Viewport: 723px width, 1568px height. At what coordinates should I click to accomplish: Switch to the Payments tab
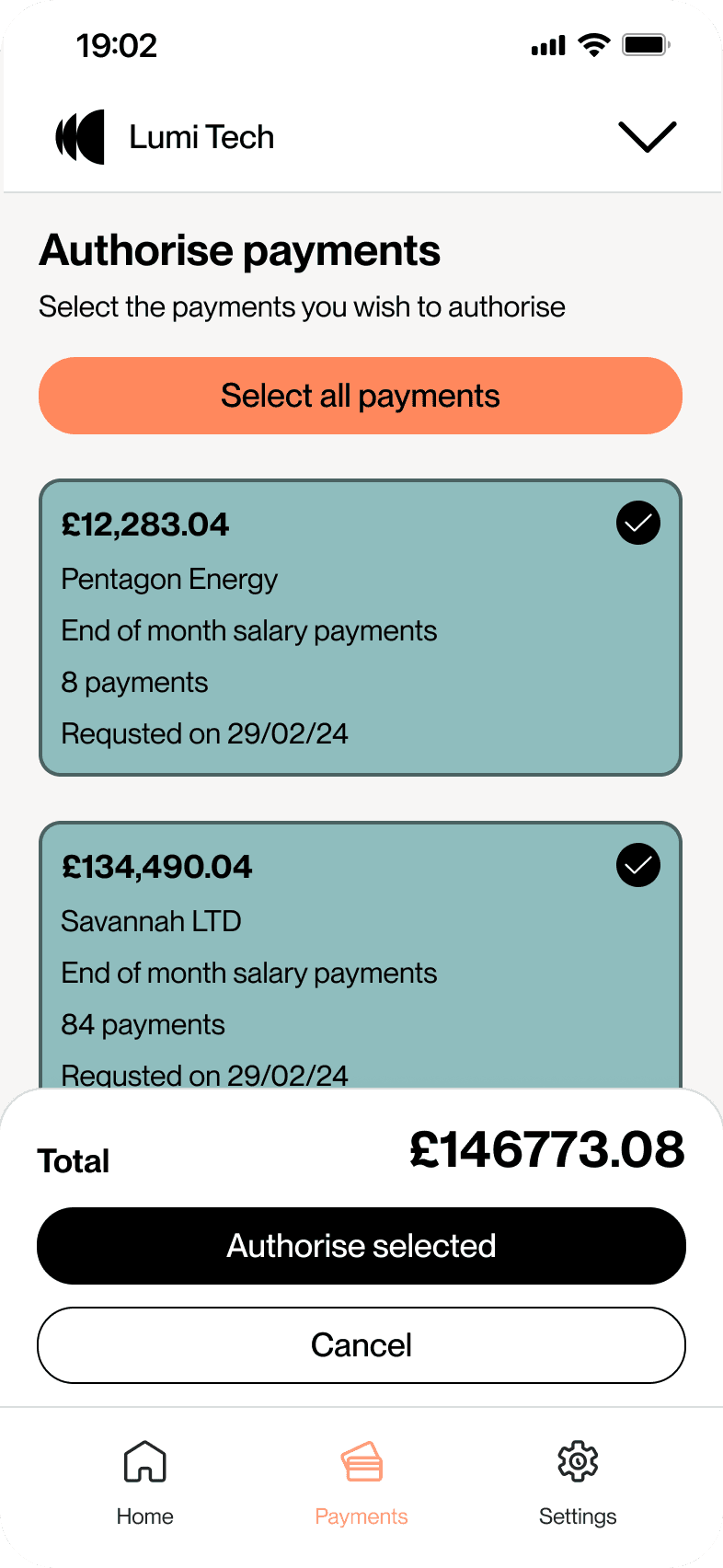coord(361,1482)
